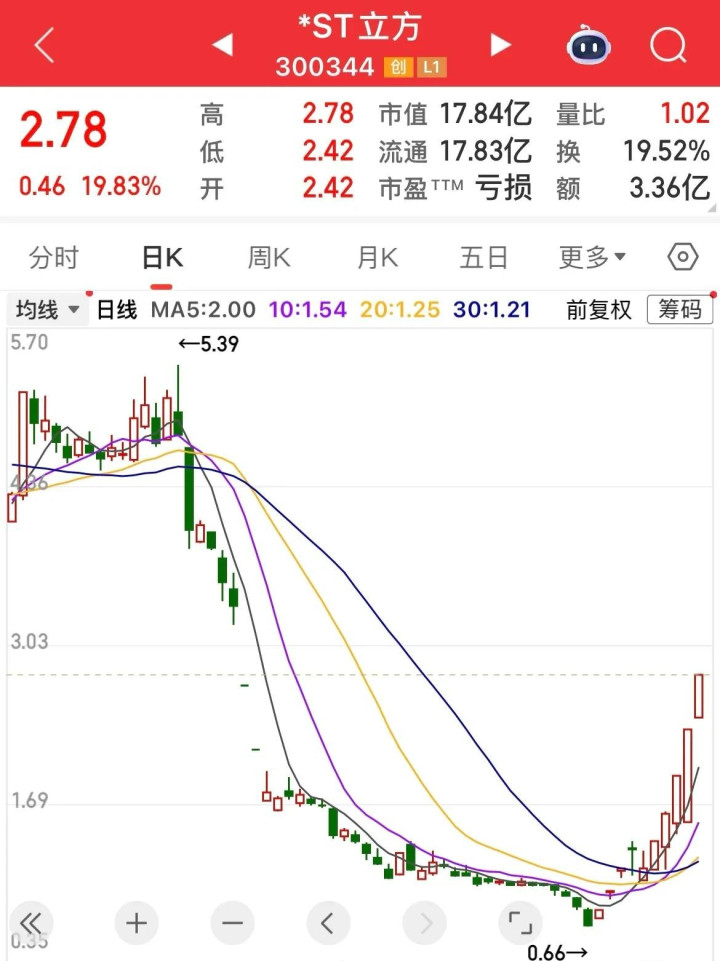Switch to the next stock
The height and width of the screenshot is (961, 720).
tap(500, 45)
